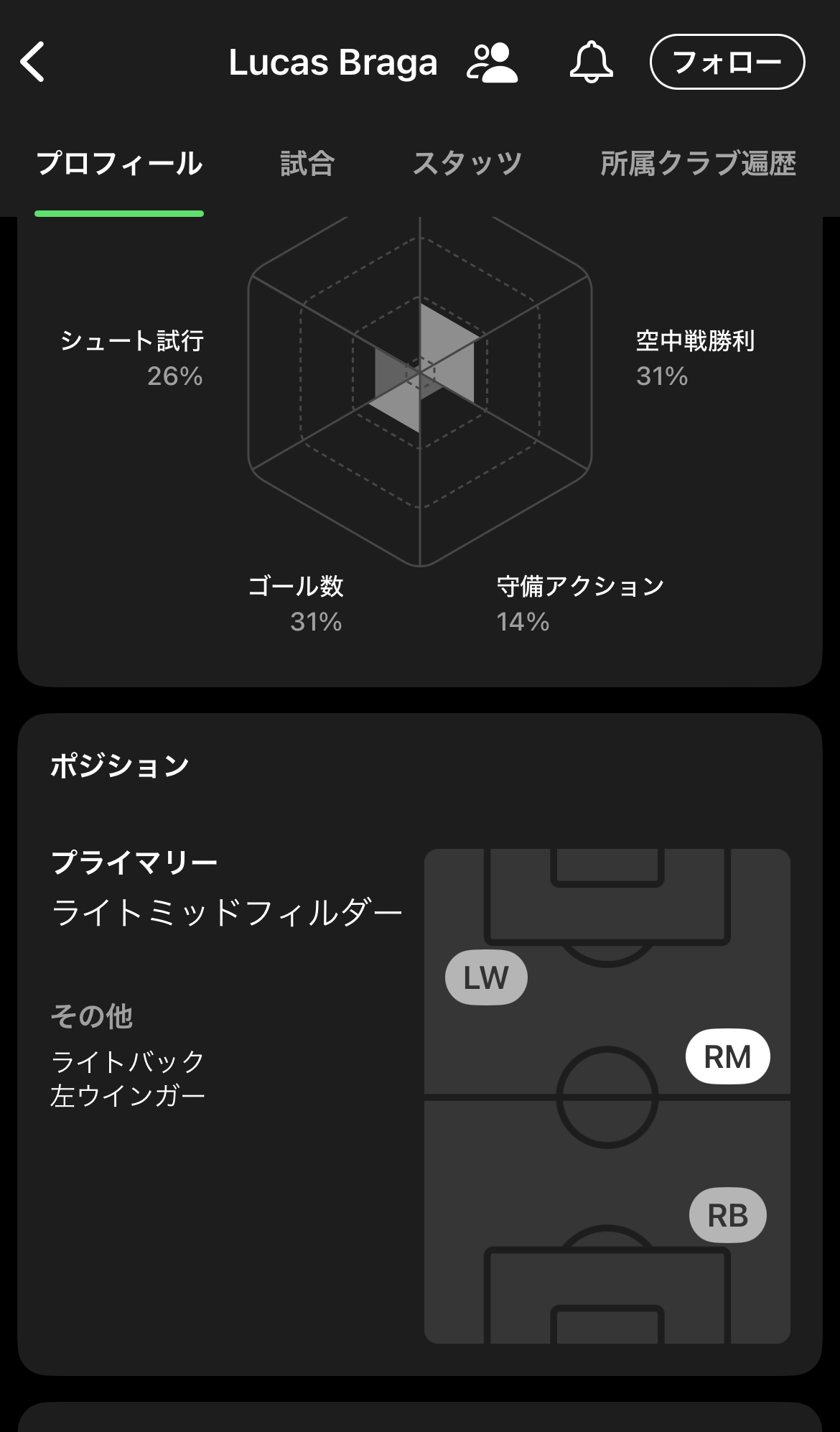Tap the フォロー button

pyautogui.click(x=727, y=62)
